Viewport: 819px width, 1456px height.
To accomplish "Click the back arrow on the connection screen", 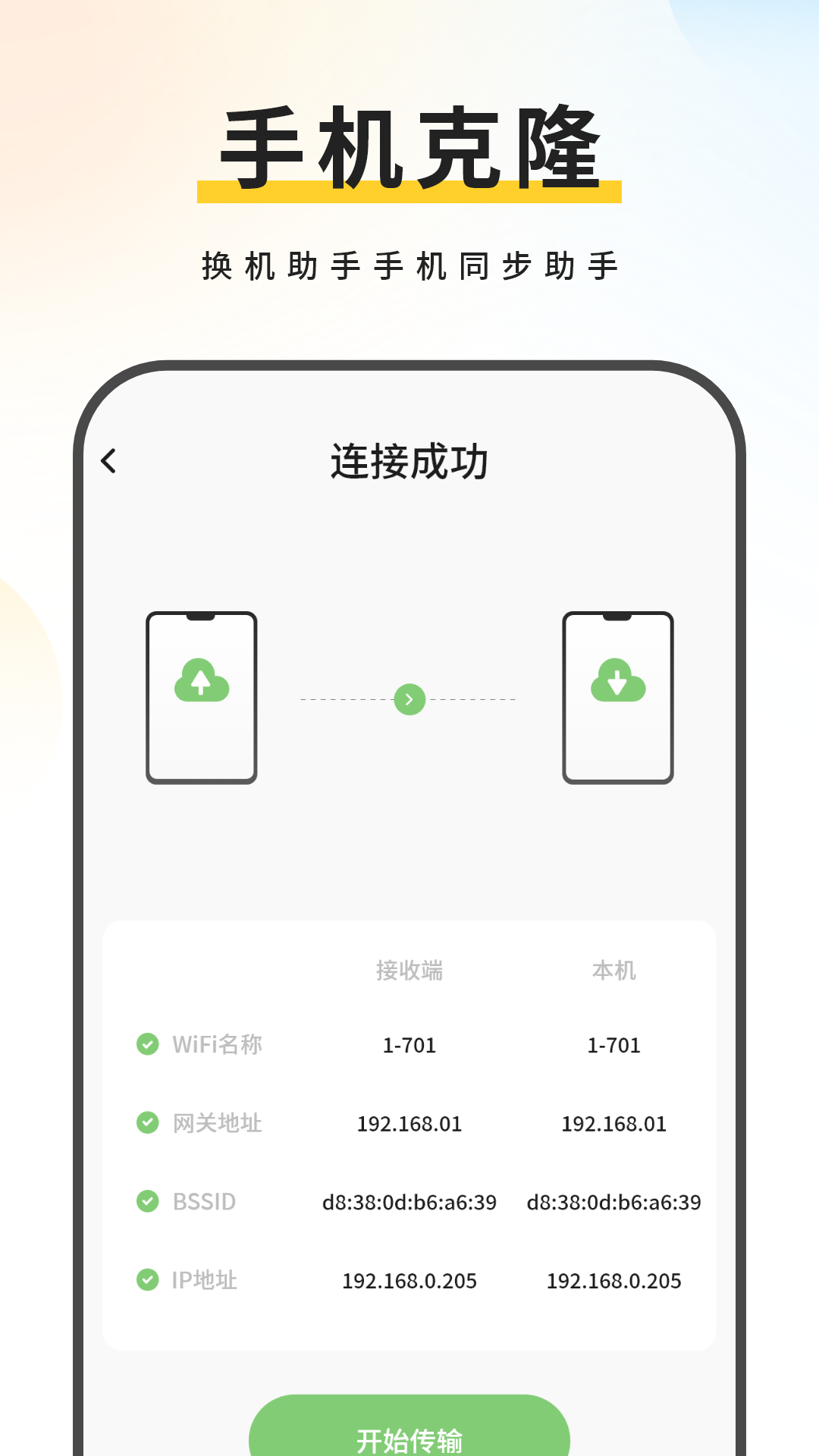I will (x=108, y=460).
